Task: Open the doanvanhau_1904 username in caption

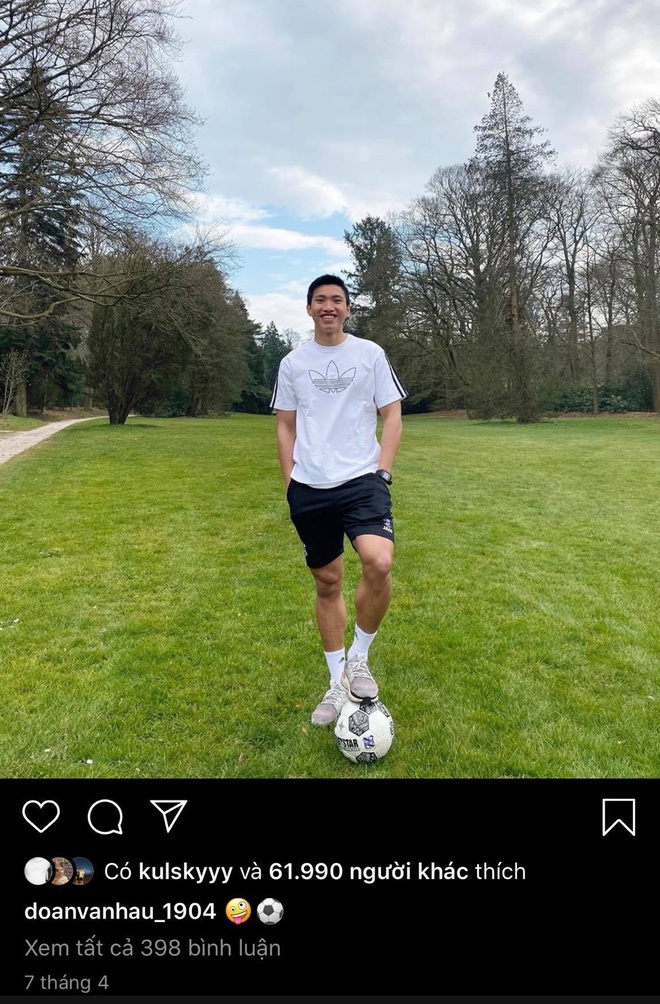Action: [120, 911]
